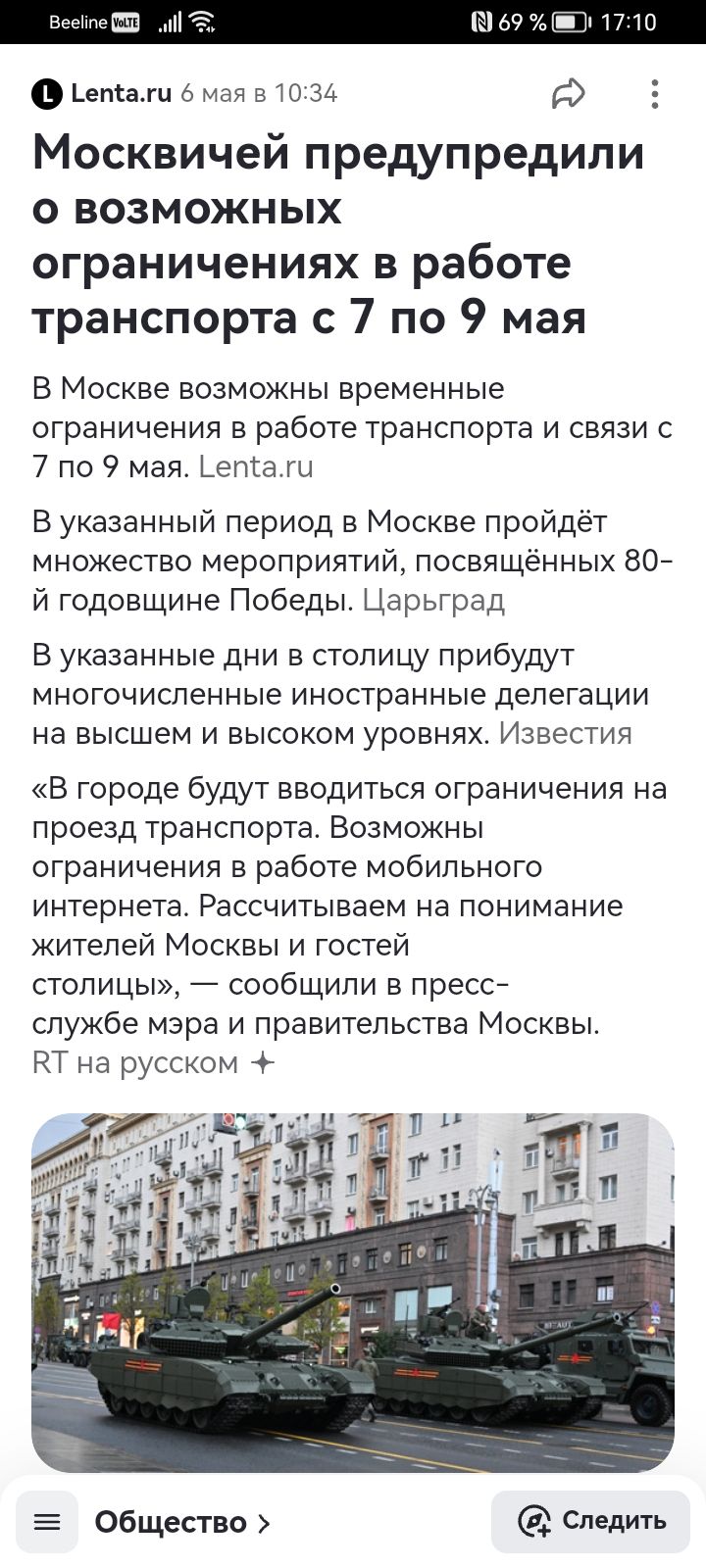The height and width of the screenshot is (1568, 706).
Task: Open the hamburger menu button
Action: pos(47,1522)
